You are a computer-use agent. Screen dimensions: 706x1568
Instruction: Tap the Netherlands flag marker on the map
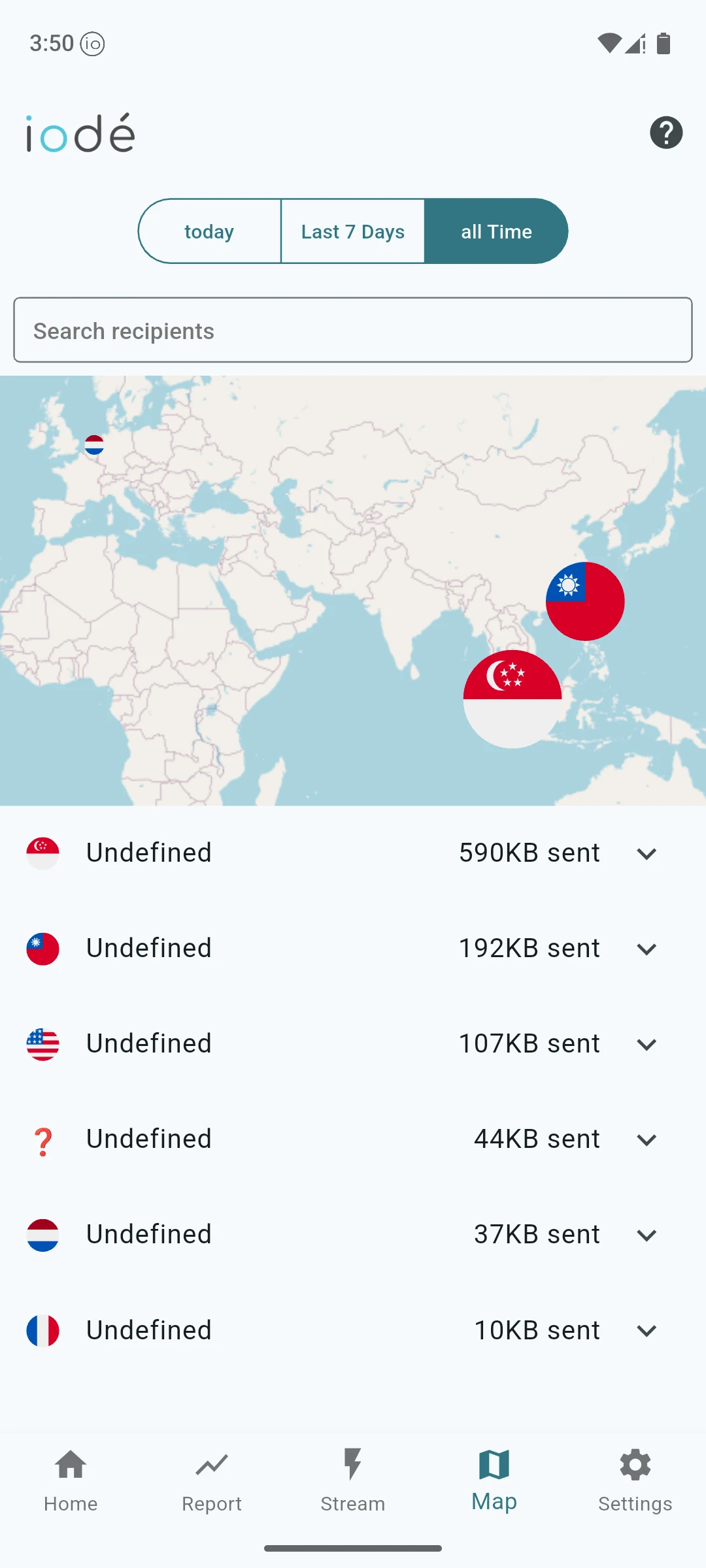(x=94, y=445)
